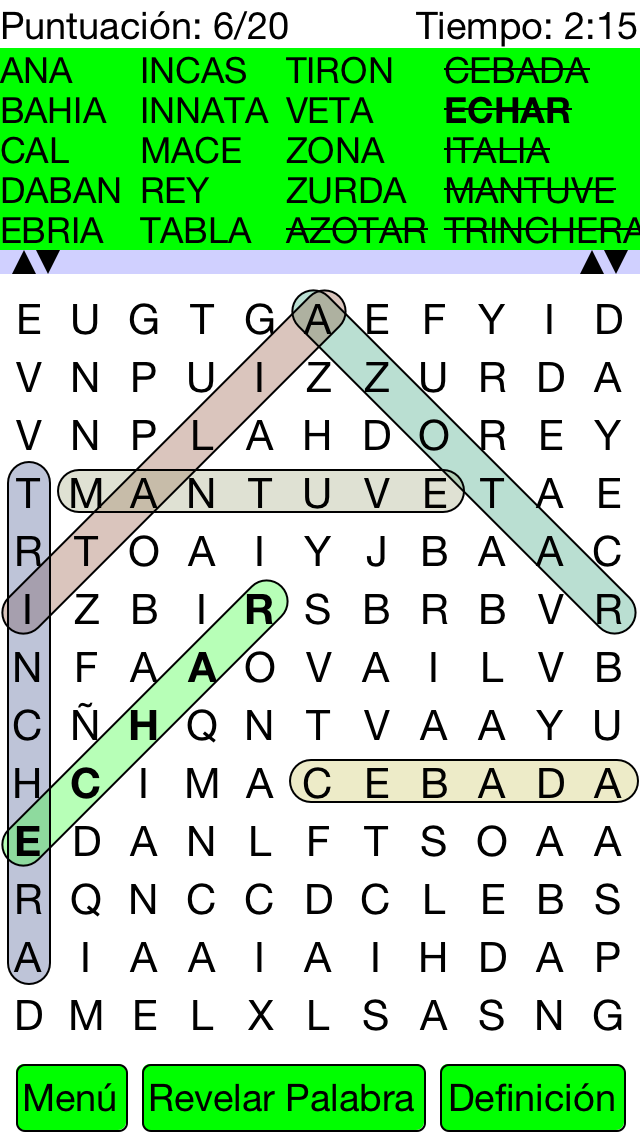
Task: Select the word ZURDA in the list
Action: pyautogui.click(x=346, y=191)
